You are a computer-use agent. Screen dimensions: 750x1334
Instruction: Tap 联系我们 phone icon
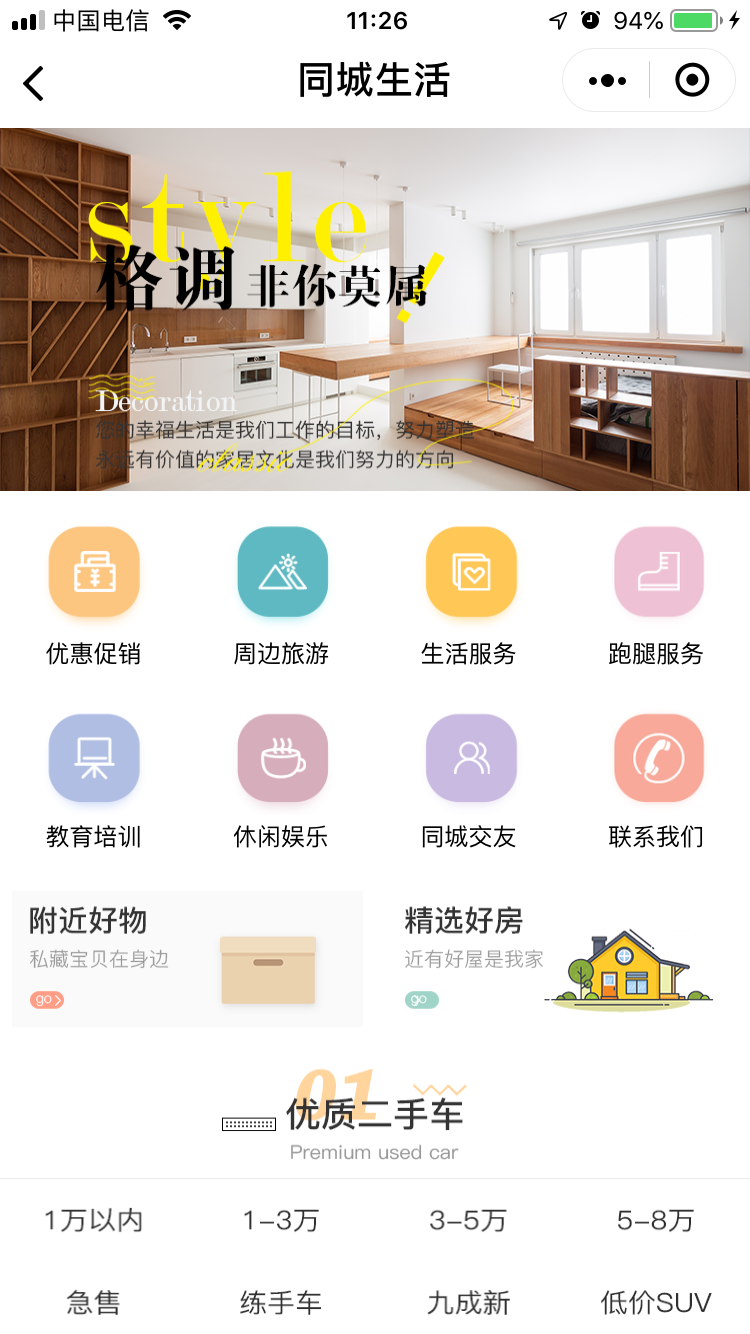point(658,758)
